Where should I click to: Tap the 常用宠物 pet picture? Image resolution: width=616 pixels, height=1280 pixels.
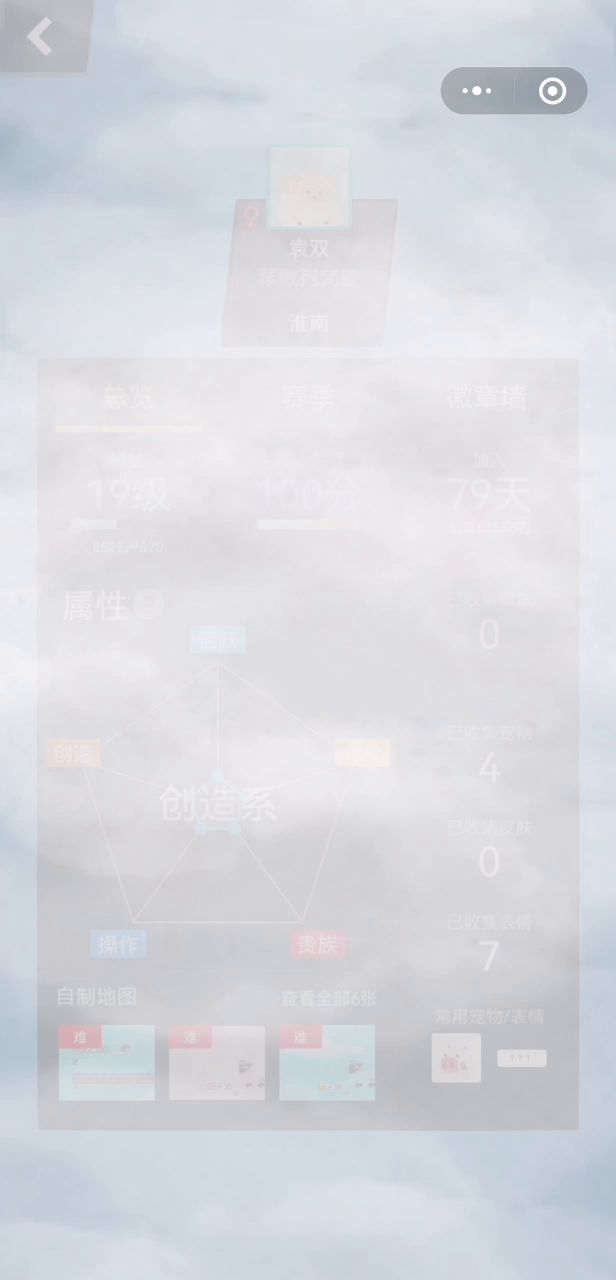point(456,1058)
